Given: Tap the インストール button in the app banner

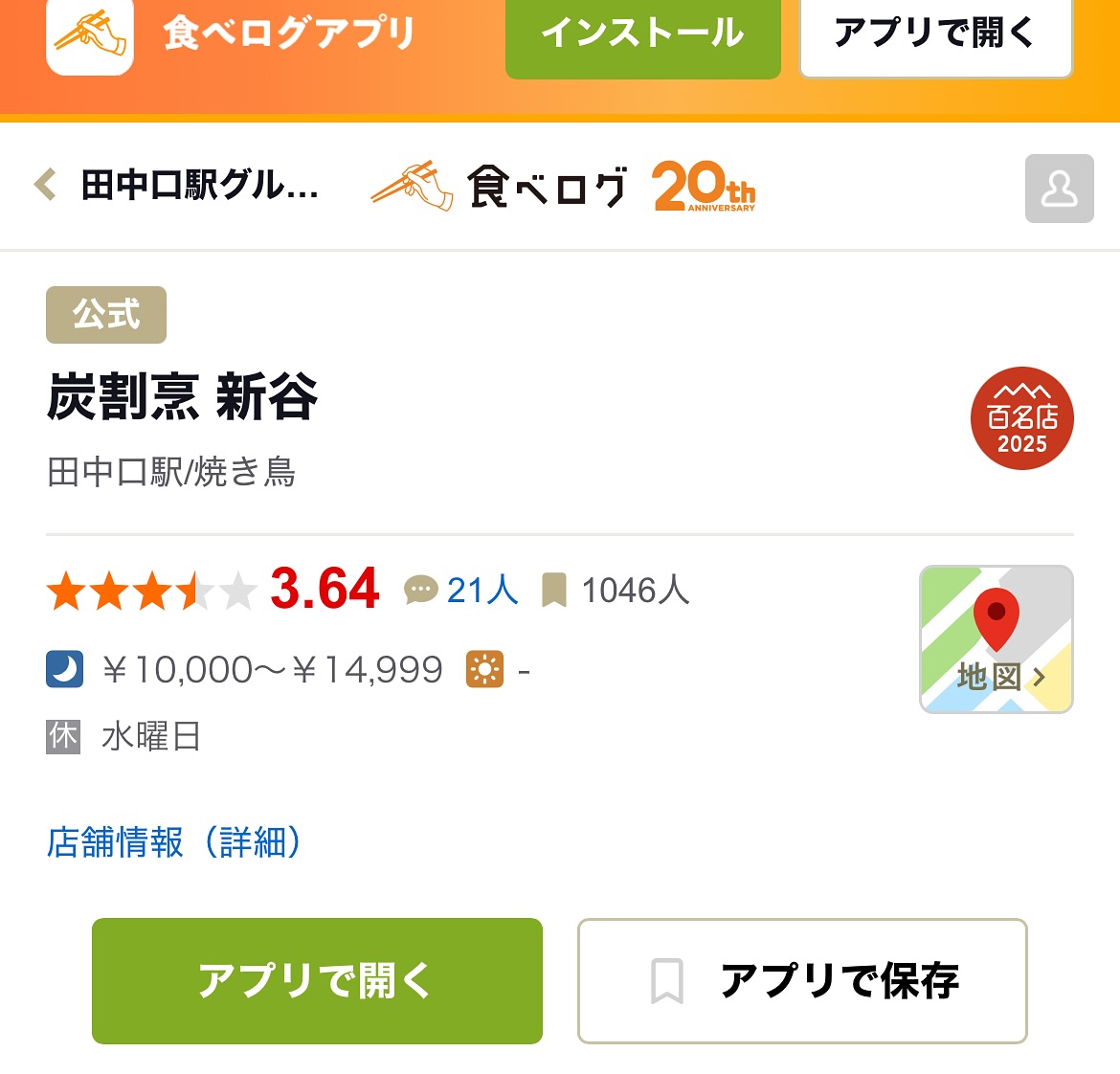Looking at the screenshot, I should click(642, 34).
